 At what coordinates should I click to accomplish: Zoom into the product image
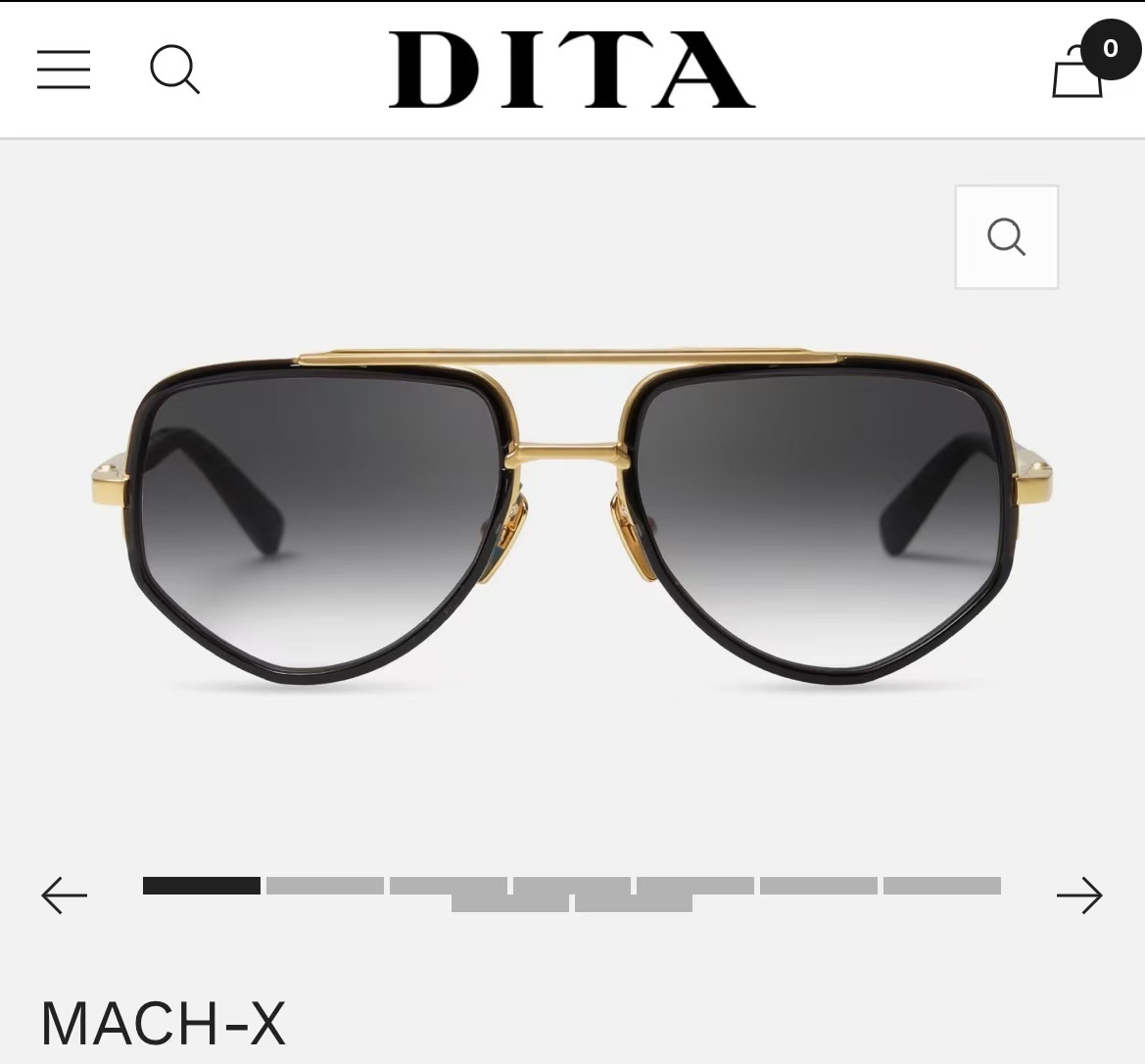pos(1006,237)
